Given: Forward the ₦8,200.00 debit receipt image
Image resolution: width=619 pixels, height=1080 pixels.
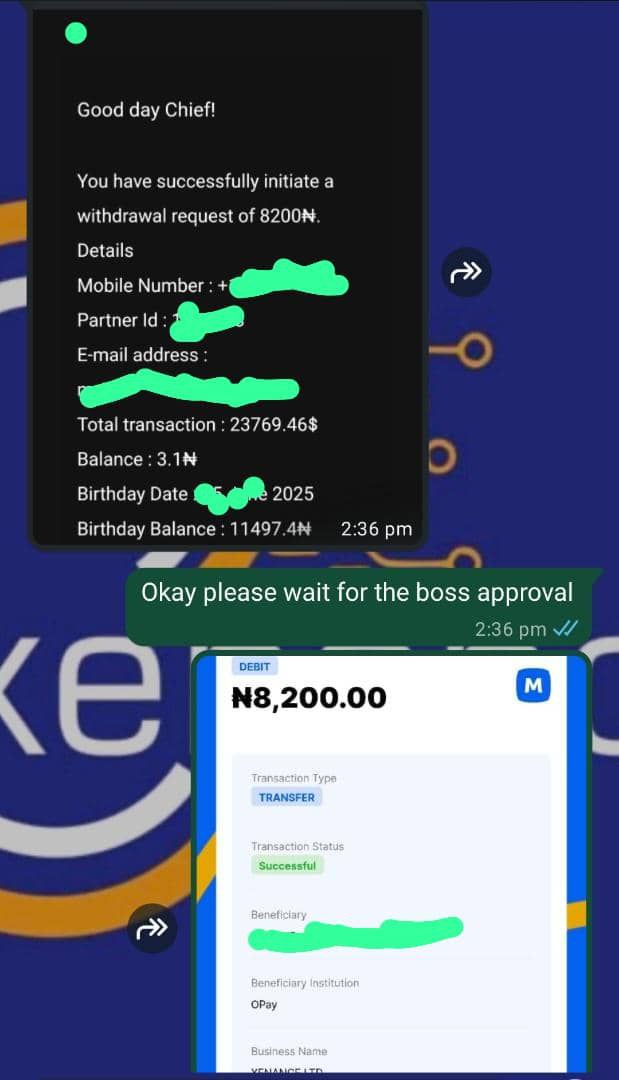Looking at the screenshot, I should pyautogui.click(x=152, y=929).
